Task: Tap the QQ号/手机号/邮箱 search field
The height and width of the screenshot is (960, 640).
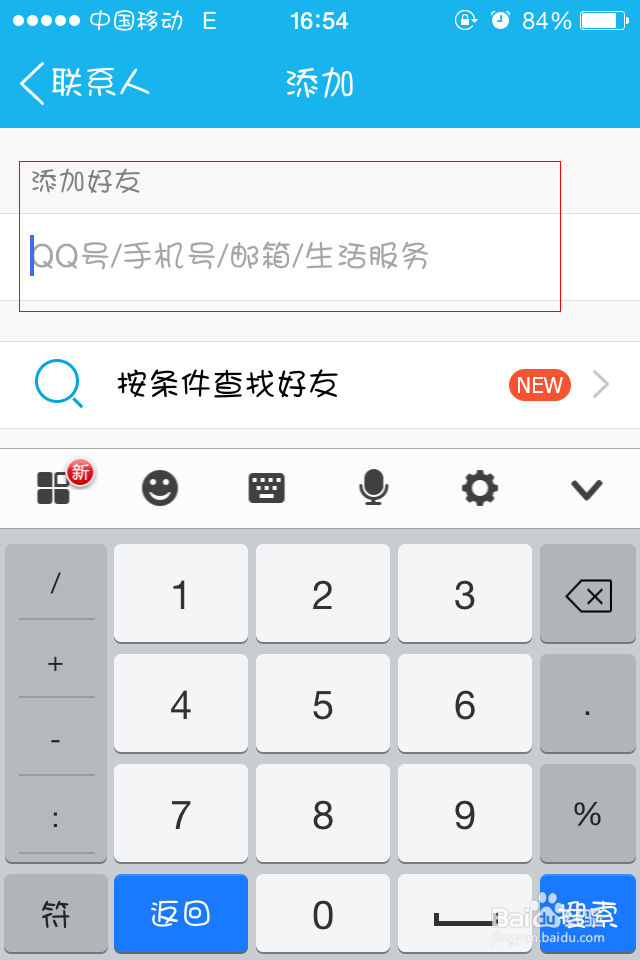Action: (x=290, y=257)
